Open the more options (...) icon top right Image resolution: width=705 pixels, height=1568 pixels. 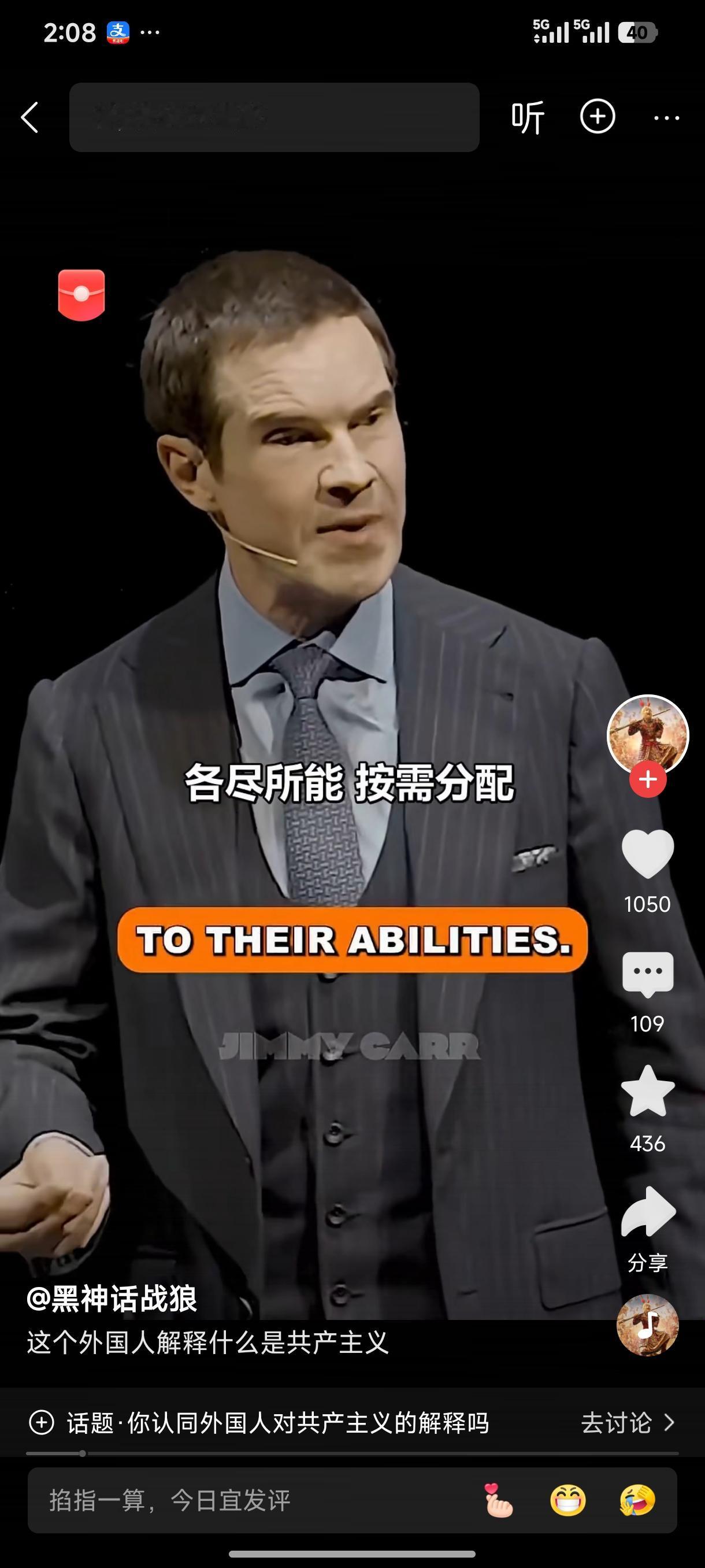[x=667, y=117]
